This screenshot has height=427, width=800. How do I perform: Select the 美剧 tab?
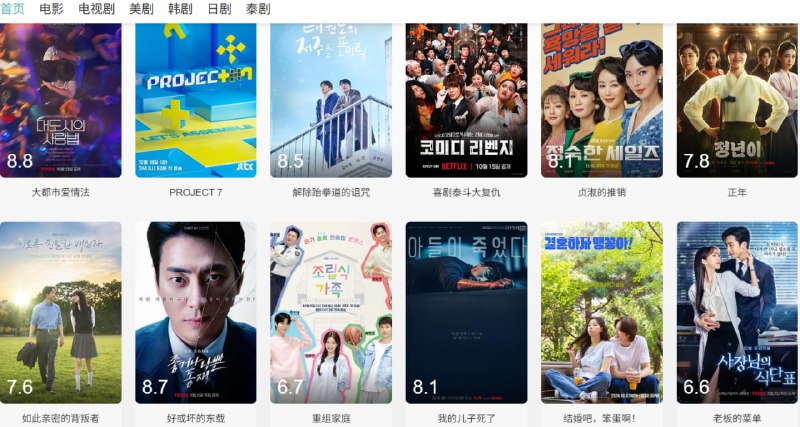coord(141,9)
